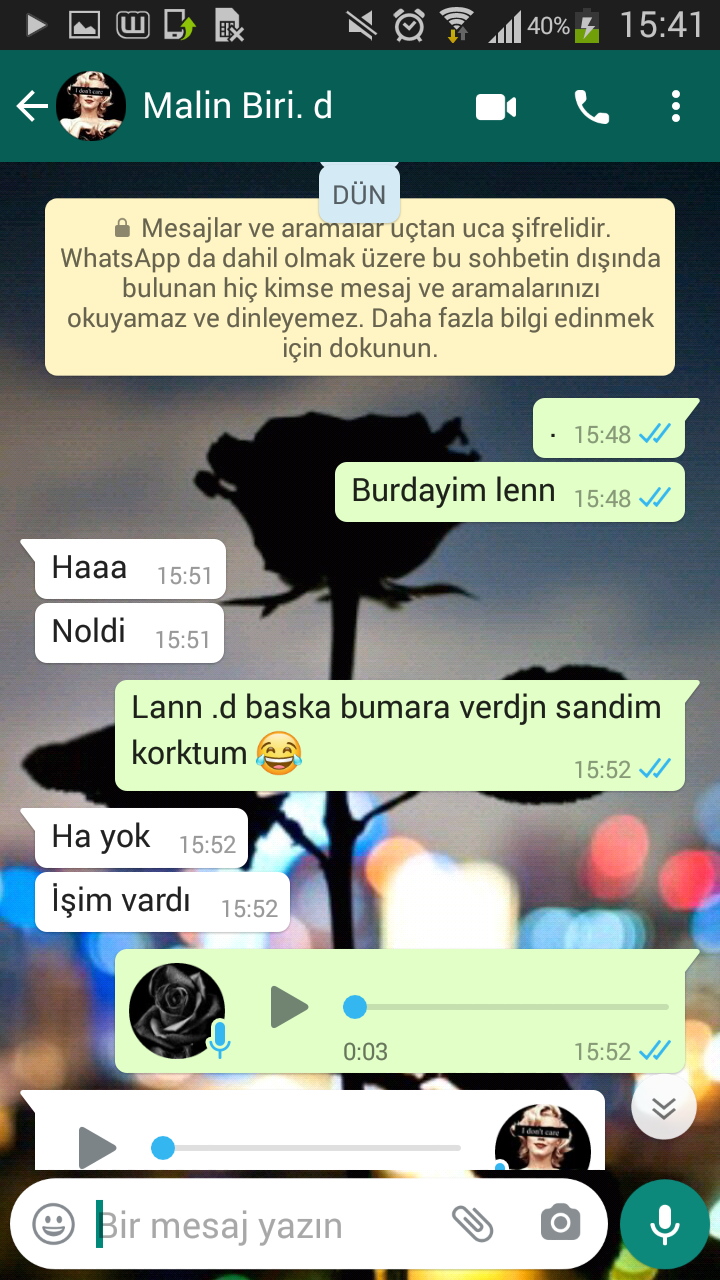Image resolution: width=720 pixels, height=1280 pixels.
Task: Open the overflow menu
Action: 676,107
